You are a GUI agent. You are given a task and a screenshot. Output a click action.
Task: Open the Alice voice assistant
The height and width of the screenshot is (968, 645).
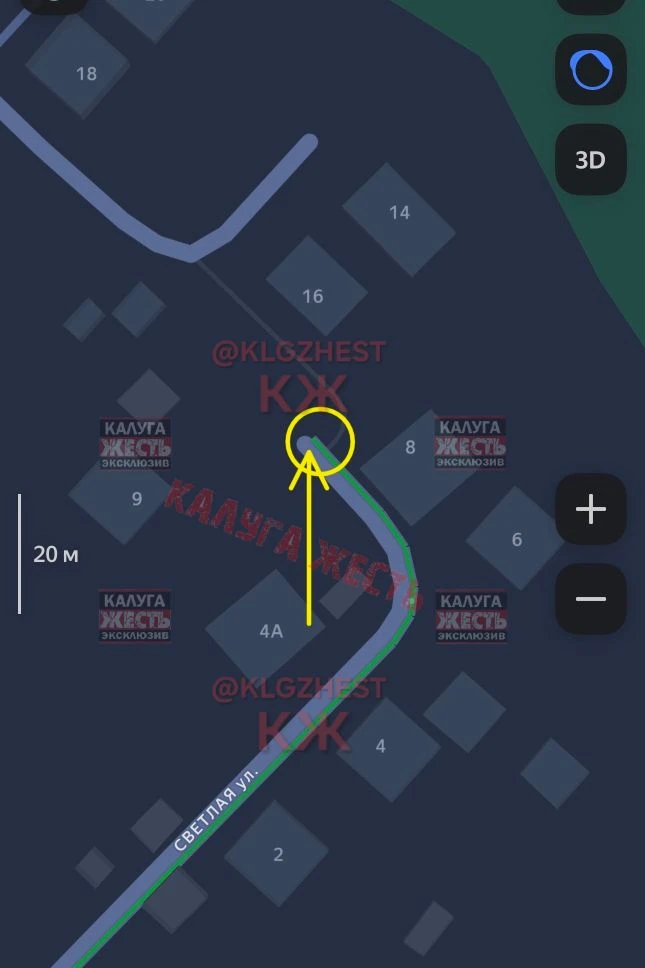click(x=590, y=70)
